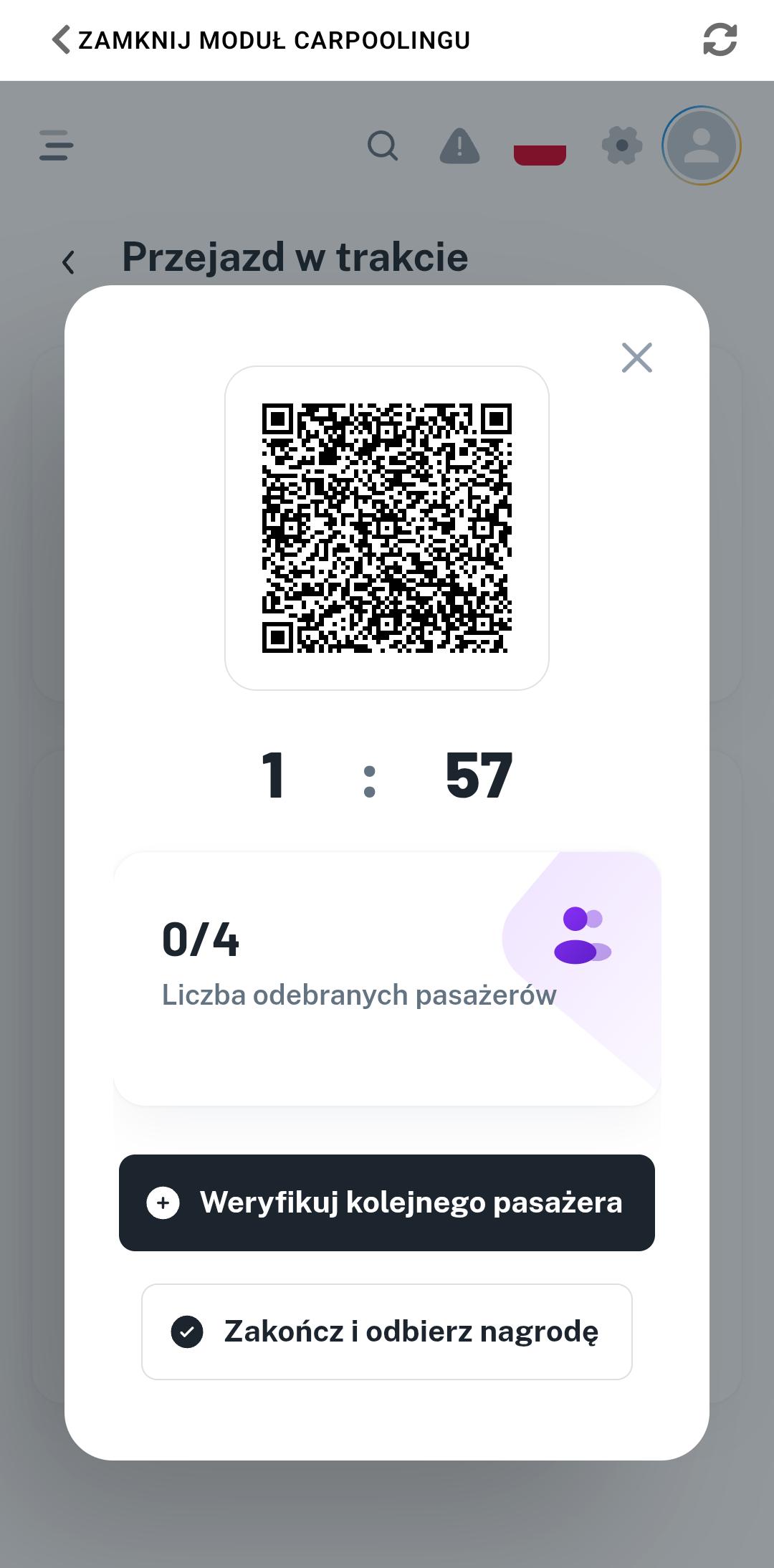Open the hamburger navigation menu

[54, 145]
